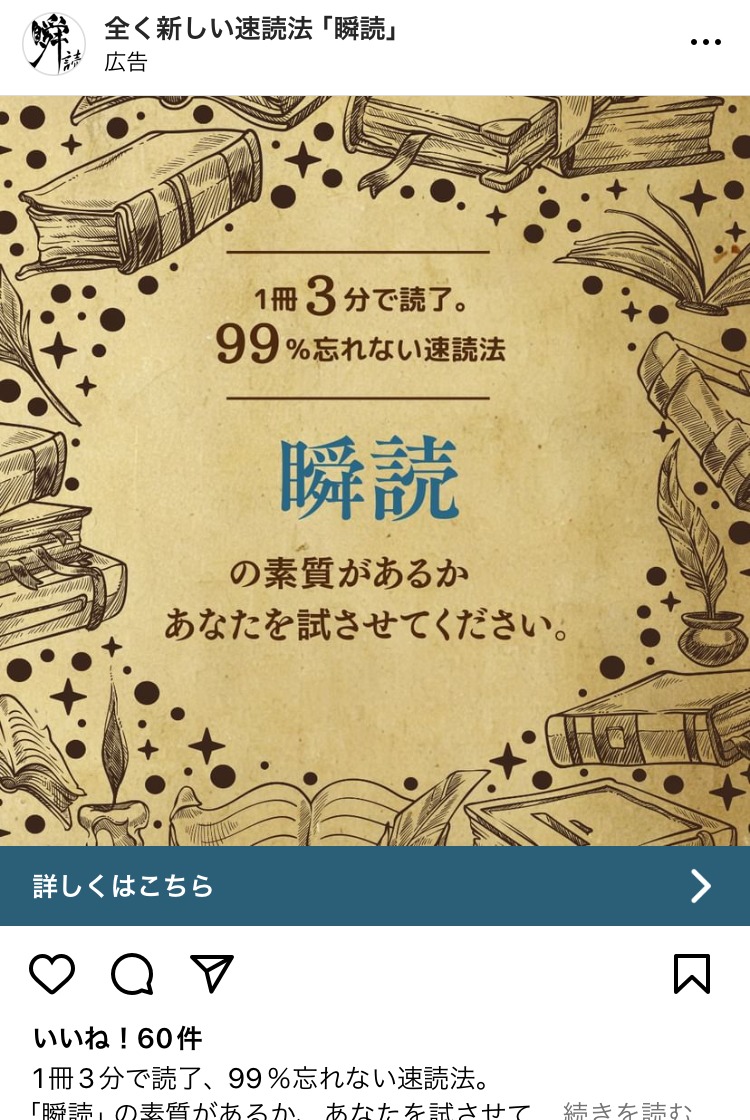The image size is (750, 1120).
Task: Open the 瞬読 advertiser profile picture
Action: point(54,44)
